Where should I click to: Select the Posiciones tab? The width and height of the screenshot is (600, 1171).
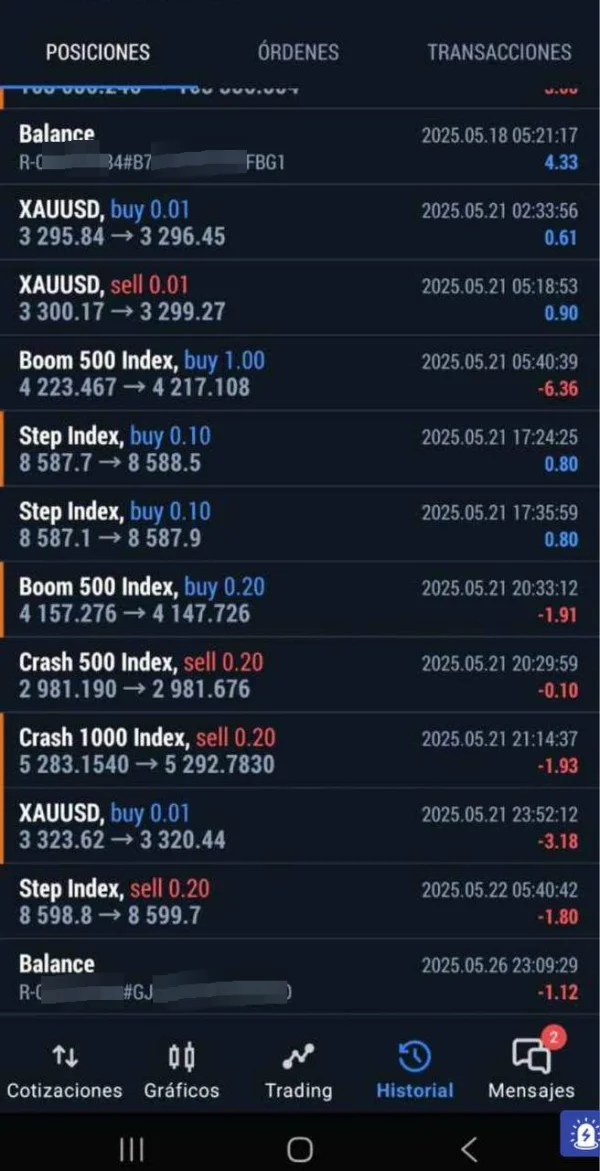98,52
